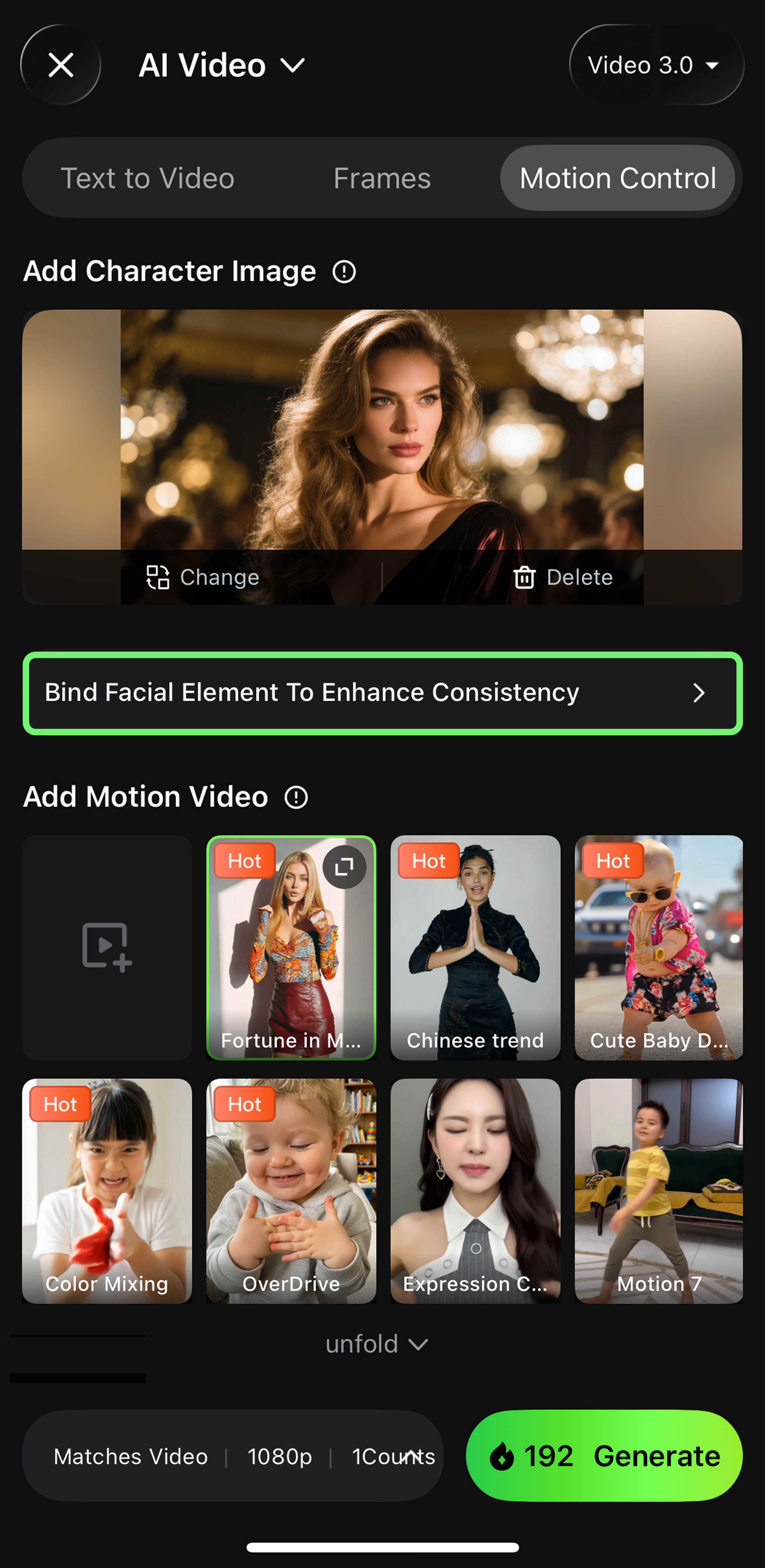Pick the Color Mixing motion video
765x1568 pixels.
[107, 1191]
